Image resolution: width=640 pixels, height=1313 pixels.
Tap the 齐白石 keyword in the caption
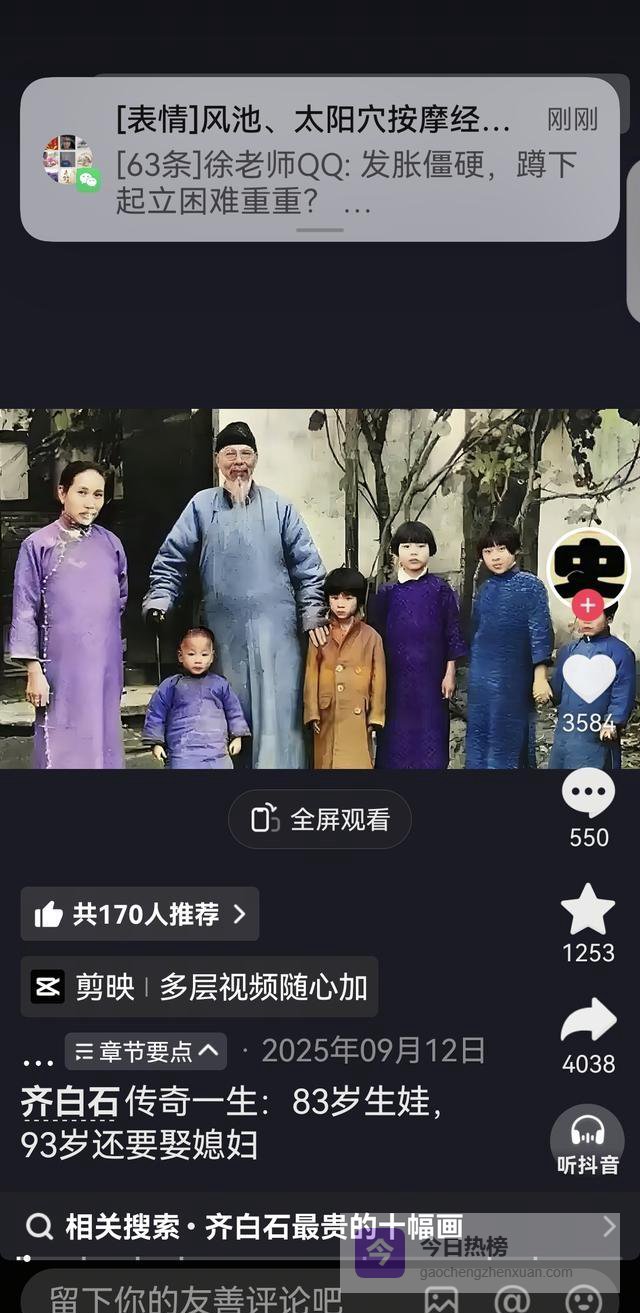(69, 1102)
